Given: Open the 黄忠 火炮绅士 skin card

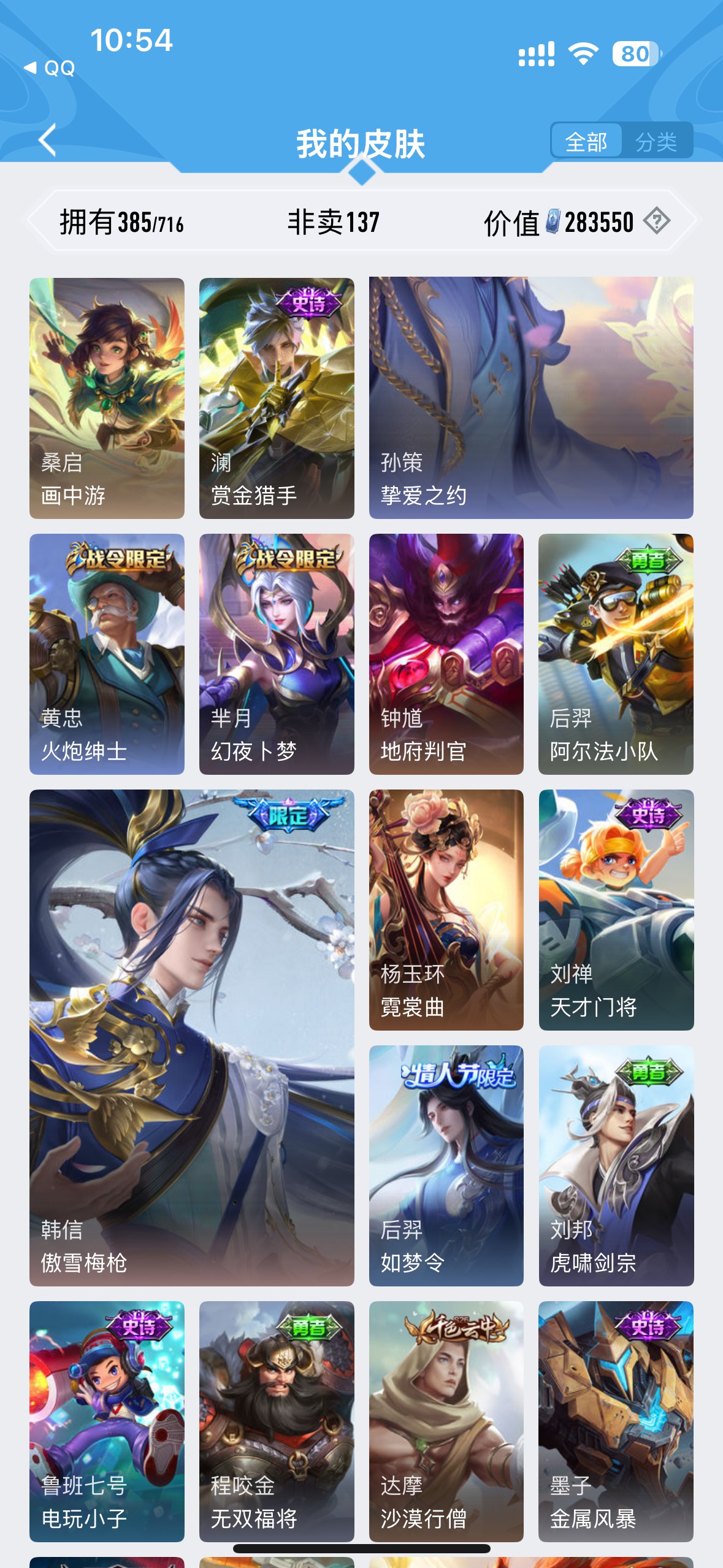Looking at the screenshot, I should (x=107, y=653).
